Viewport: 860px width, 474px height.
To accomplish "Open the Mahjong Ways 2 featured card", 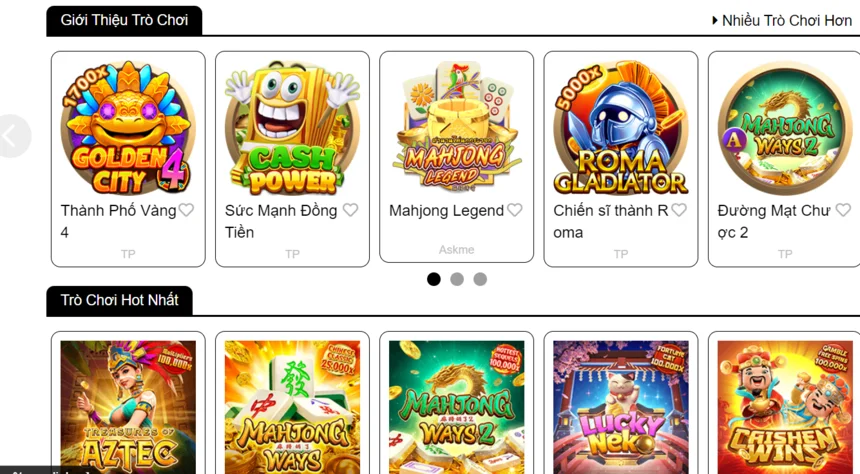I will tap(783, 128).
